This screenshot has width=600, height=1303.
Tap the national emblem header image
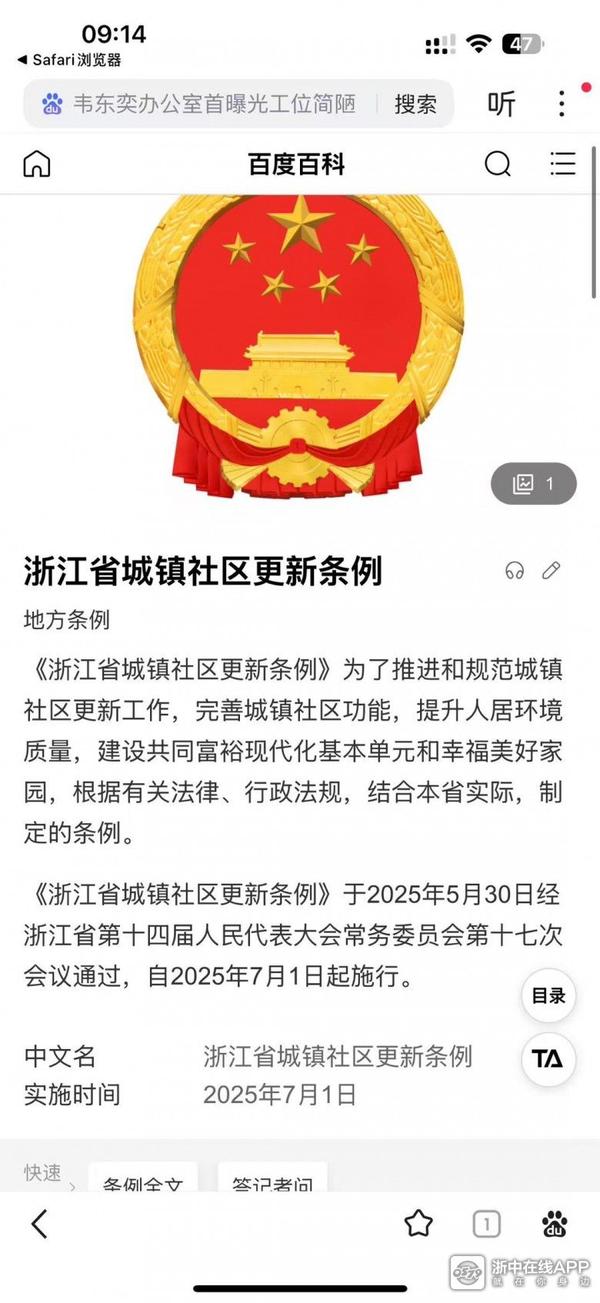click(x=300, y=340)
